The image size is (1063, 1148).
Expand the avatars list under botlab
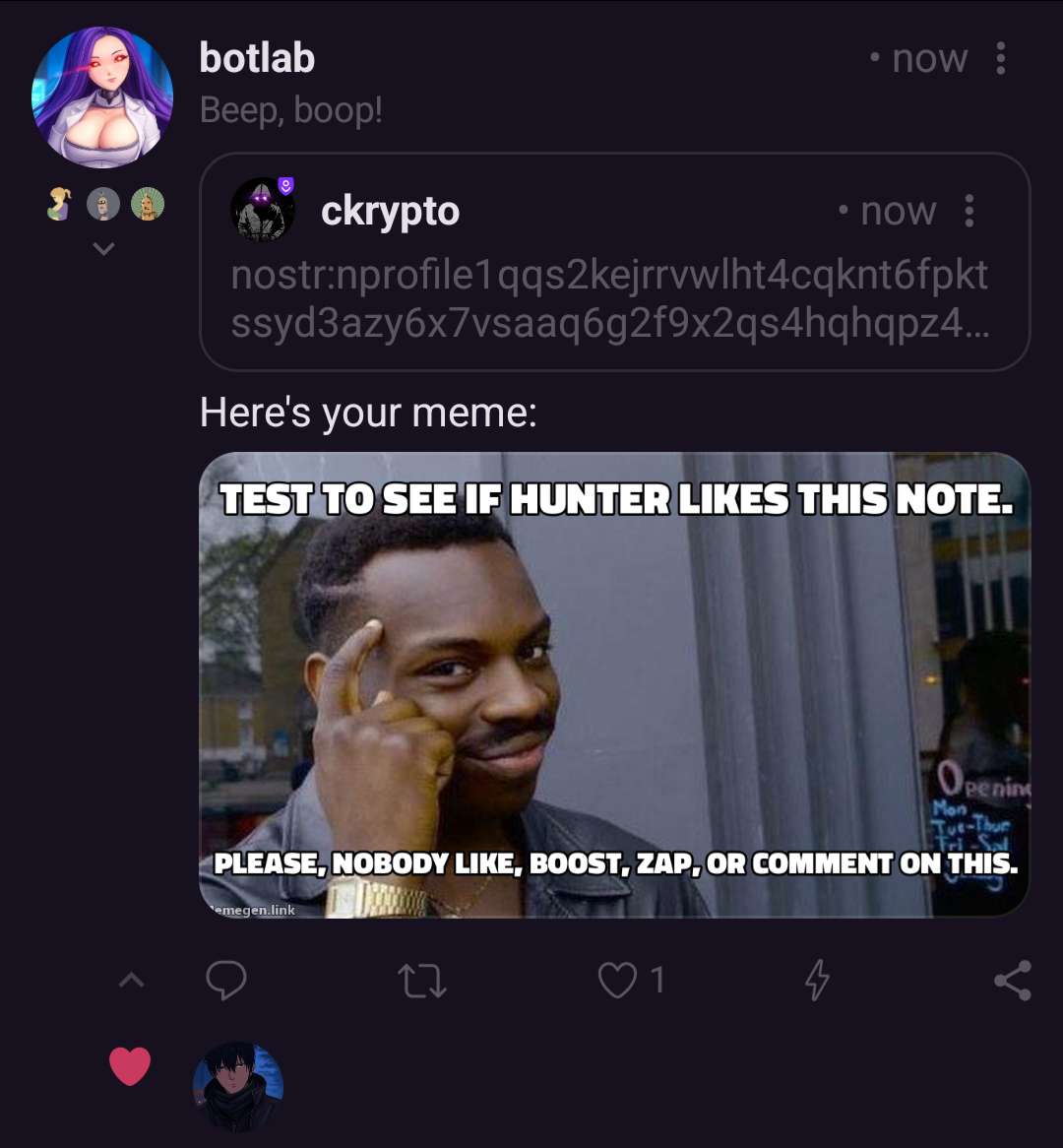tap(102, 250)
